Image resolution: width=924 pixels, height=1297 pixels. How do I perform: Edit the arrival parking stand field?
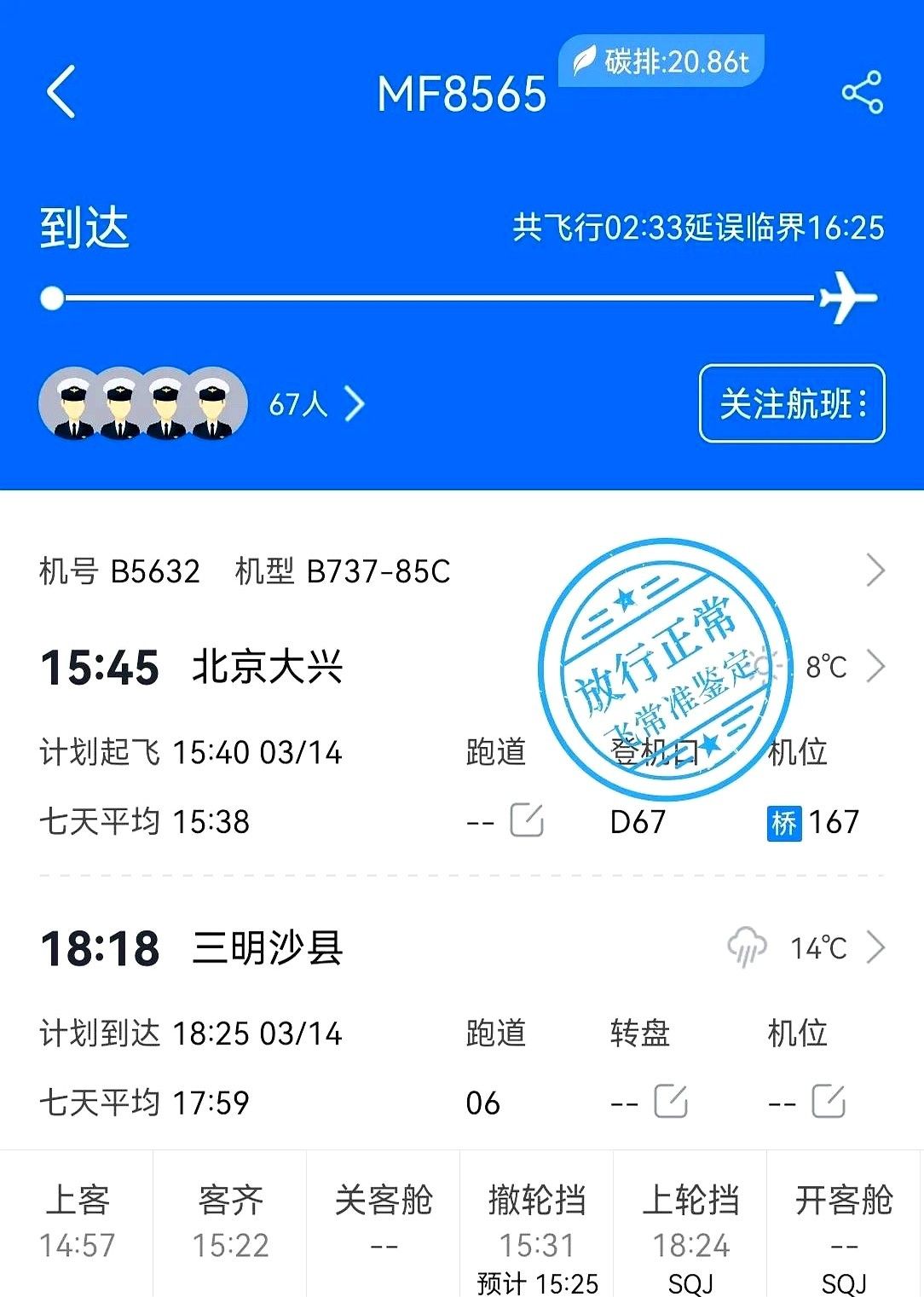(x=828, y=1102)
